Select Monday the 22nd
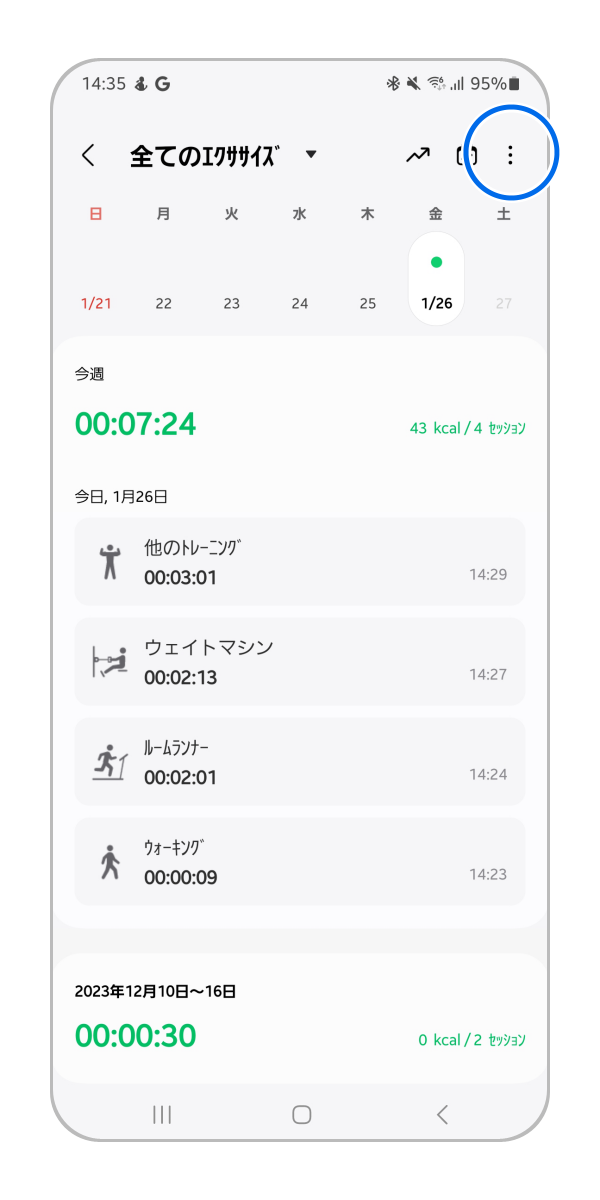Image resolution: width=600 pixels, height=1200 pixels. click(164, 303)
